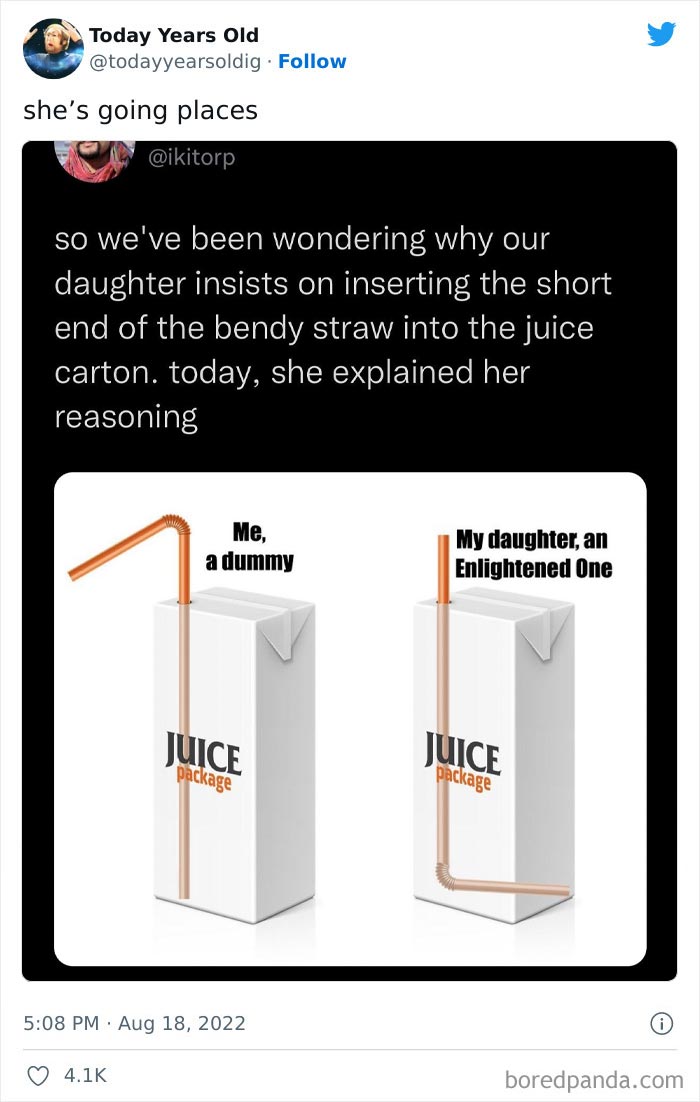Open the Twitter bird logo link

pyautogui.click(x=661, y=35)
